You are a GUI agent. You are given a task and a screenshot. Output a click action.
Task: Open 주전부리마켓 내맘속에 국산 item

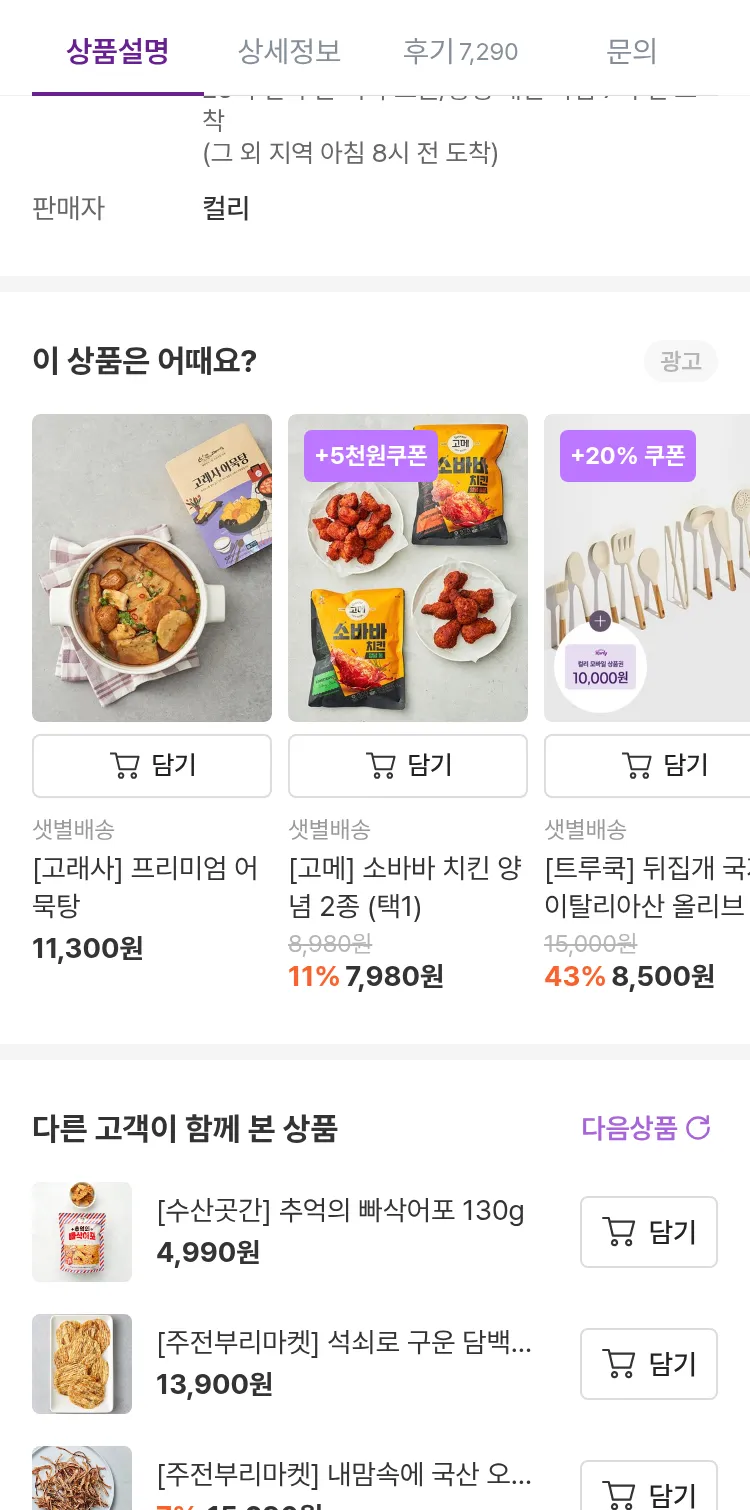coord(344,1474)
